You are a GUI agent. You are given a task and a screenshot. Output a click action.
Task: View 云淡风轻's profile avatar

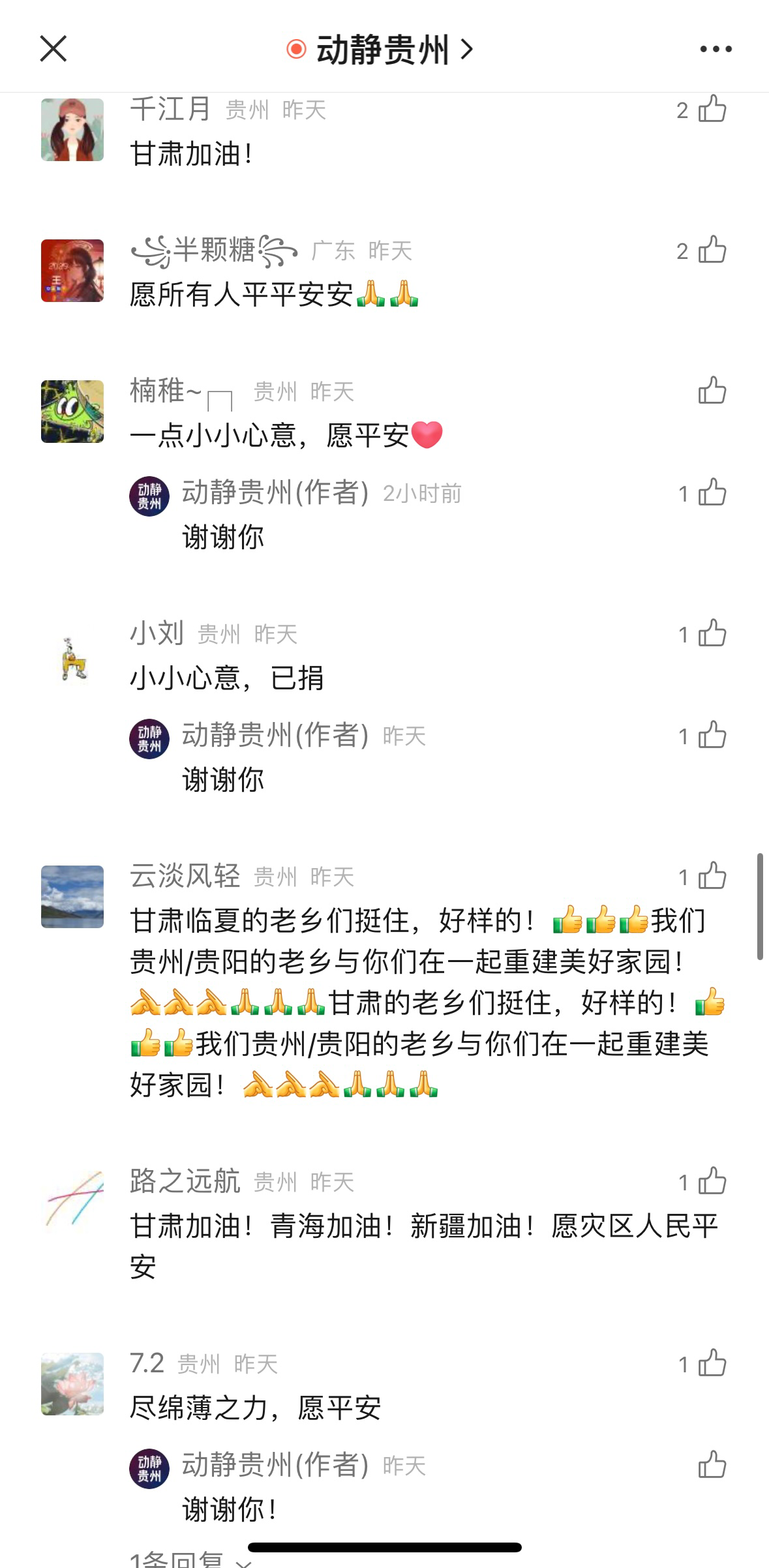72,897
